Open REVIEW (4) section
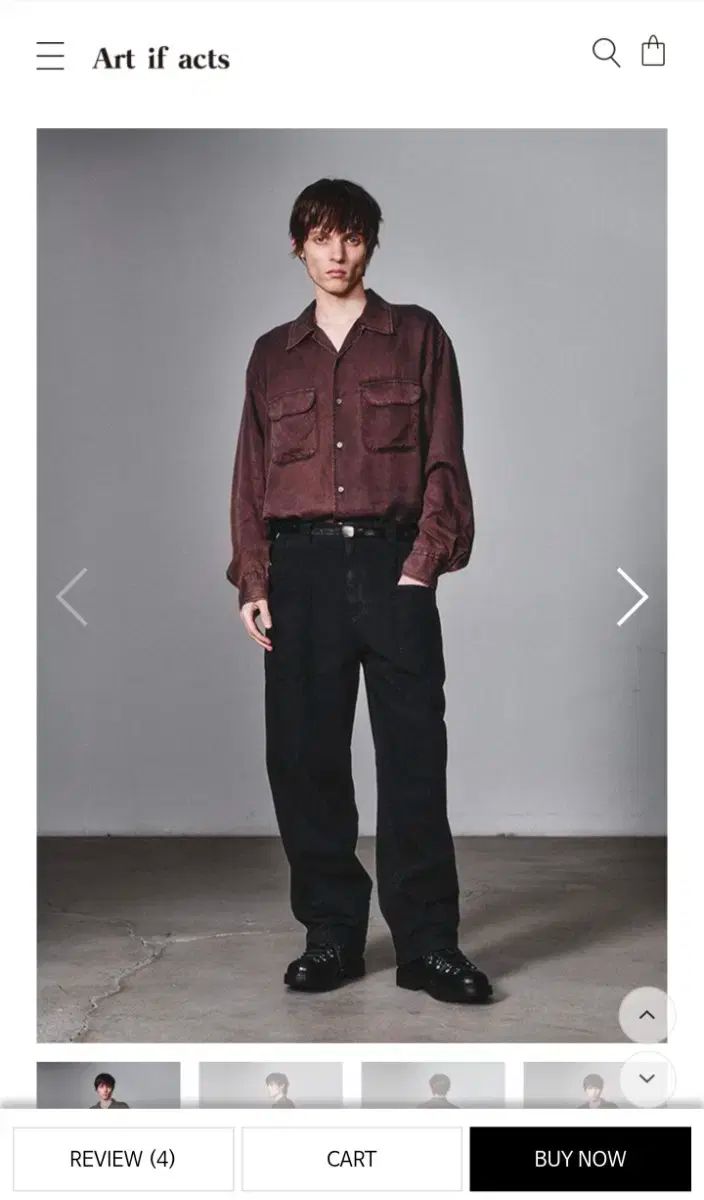The image size is (704, 1200). pyautogui.click(x=123, y=1159)
